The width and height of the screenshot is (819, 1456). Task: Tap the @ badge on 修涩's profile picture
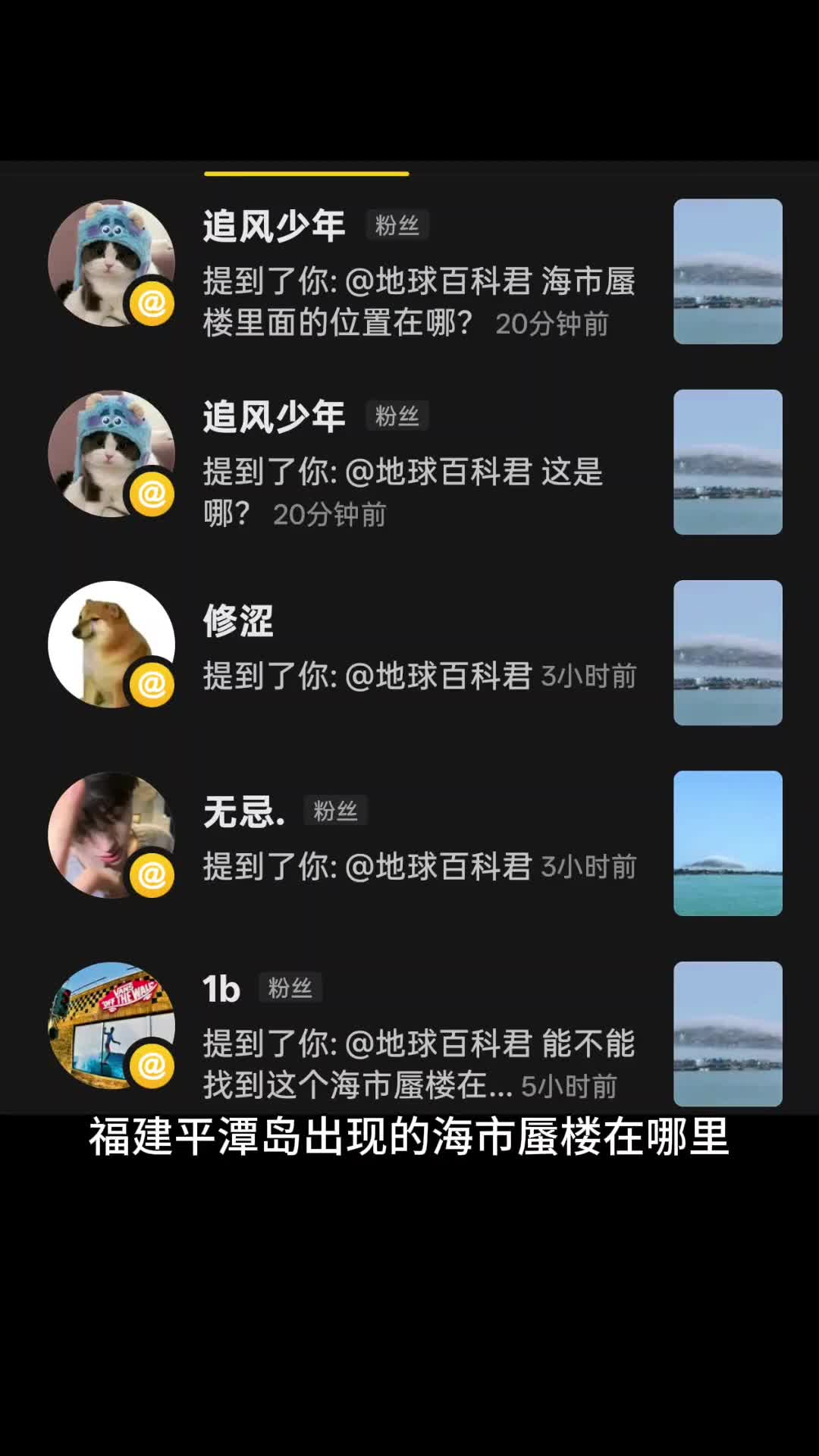click(x=152, y=682)
